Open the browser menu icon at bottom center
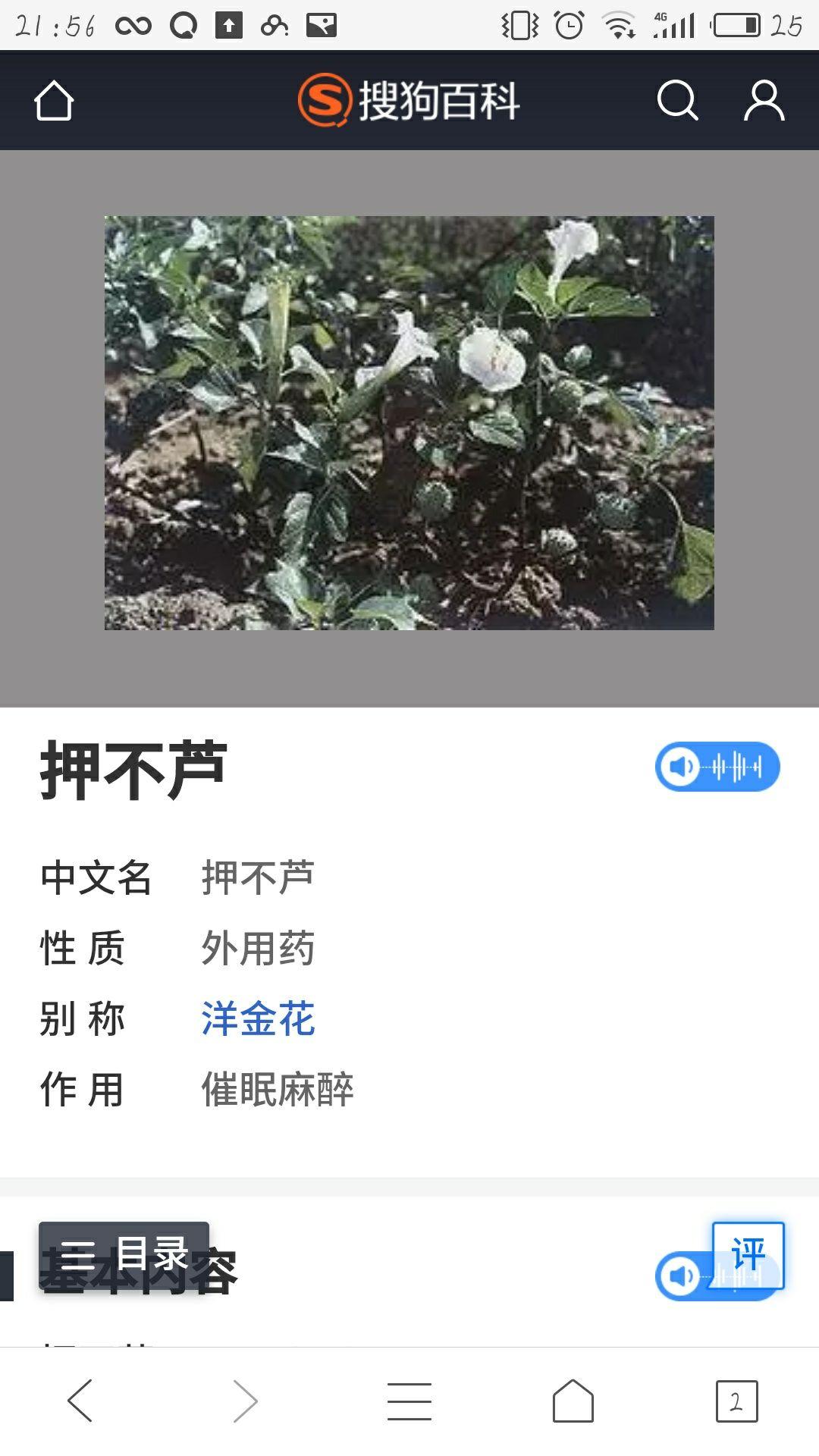This screenshot has height=1456, width=819. coord(409,1401)
